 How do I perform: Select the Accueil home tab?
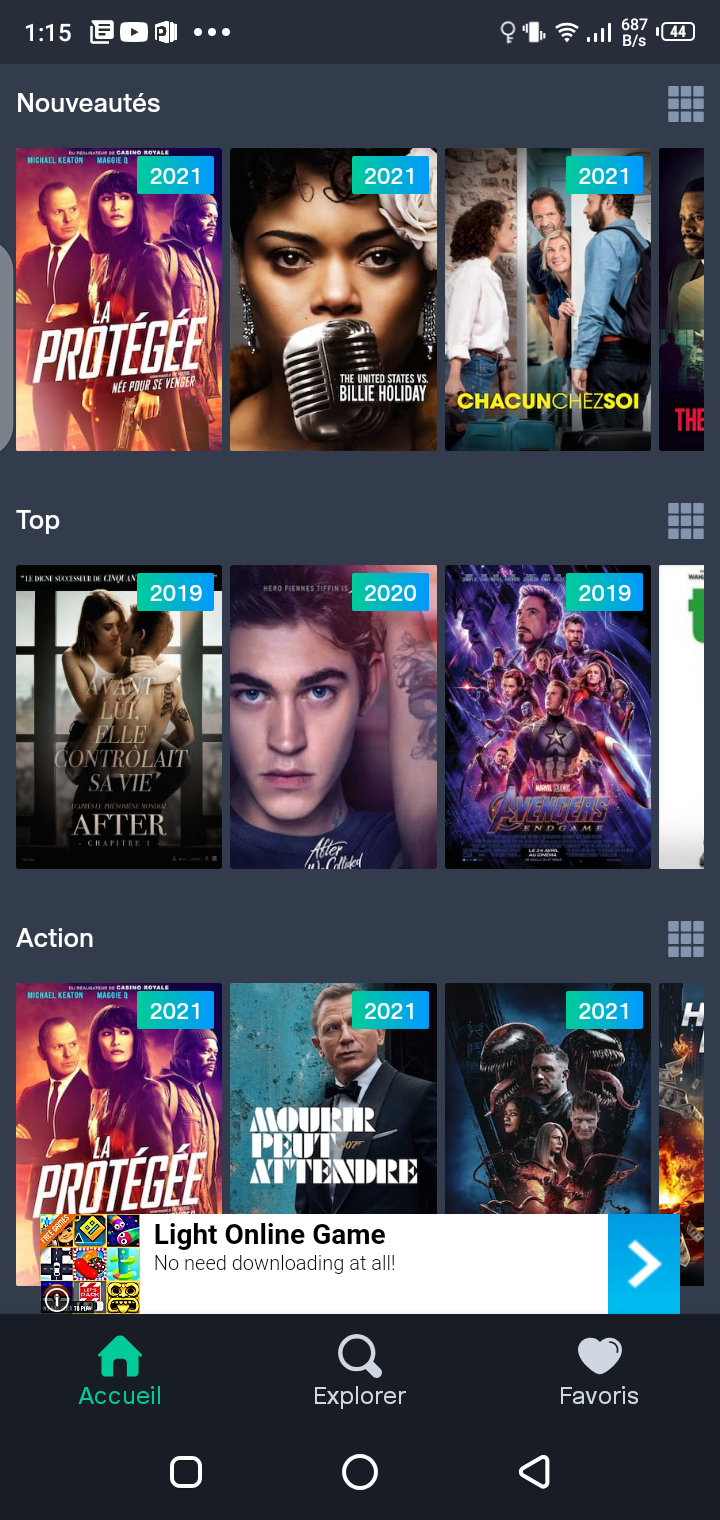(120, 1372)
